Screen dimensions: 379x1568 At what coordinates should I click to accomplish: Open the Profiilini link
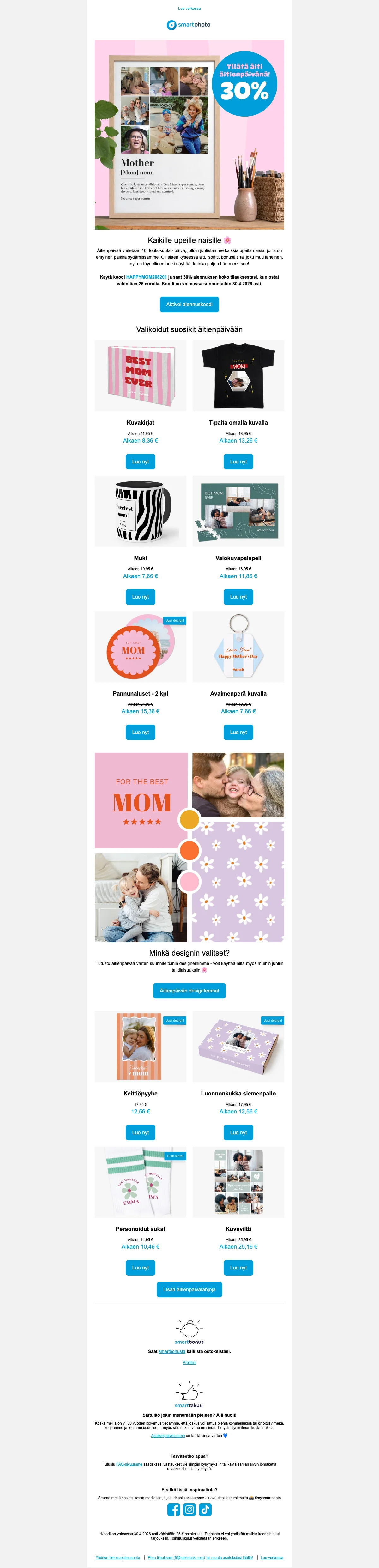pos(189,1363)
